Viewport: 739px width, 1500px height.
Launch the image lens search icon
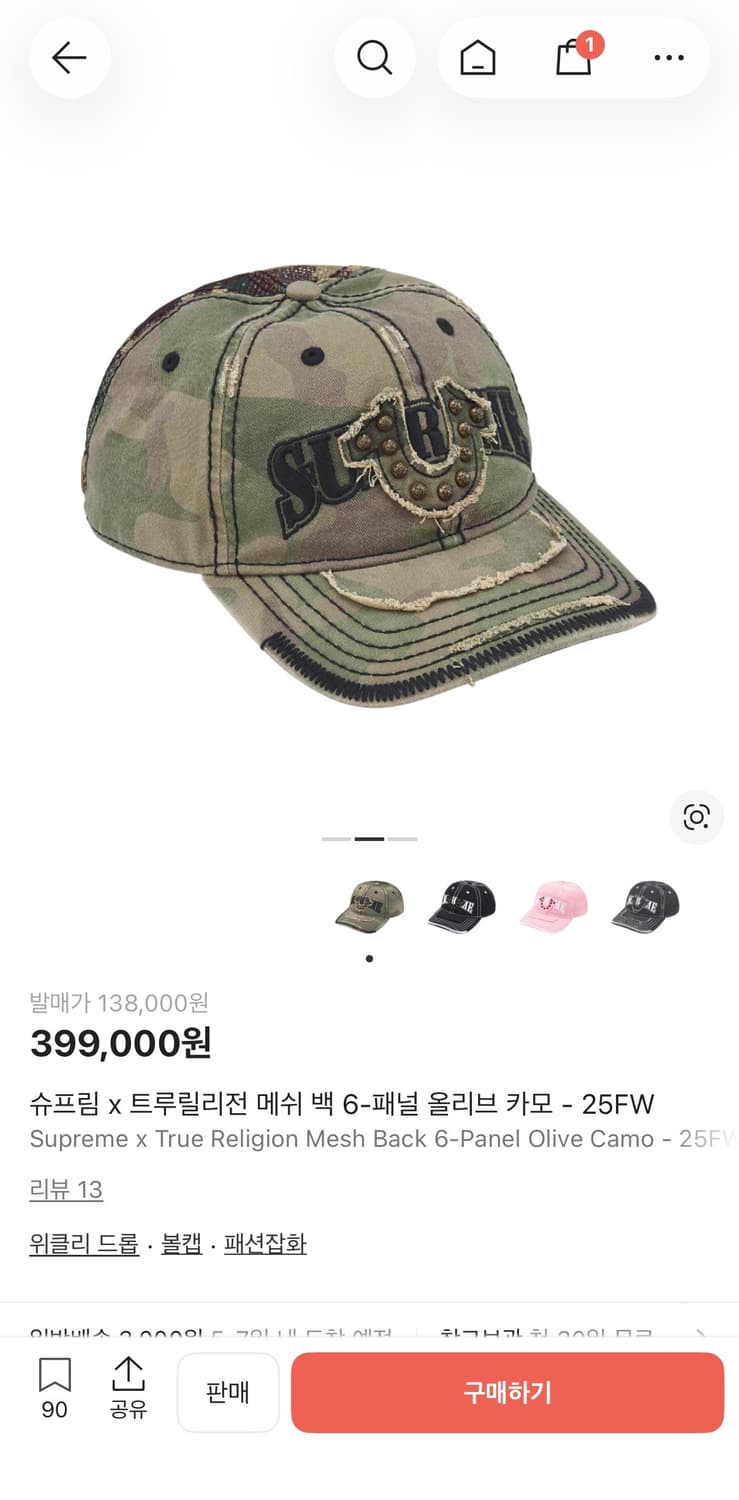696,817
